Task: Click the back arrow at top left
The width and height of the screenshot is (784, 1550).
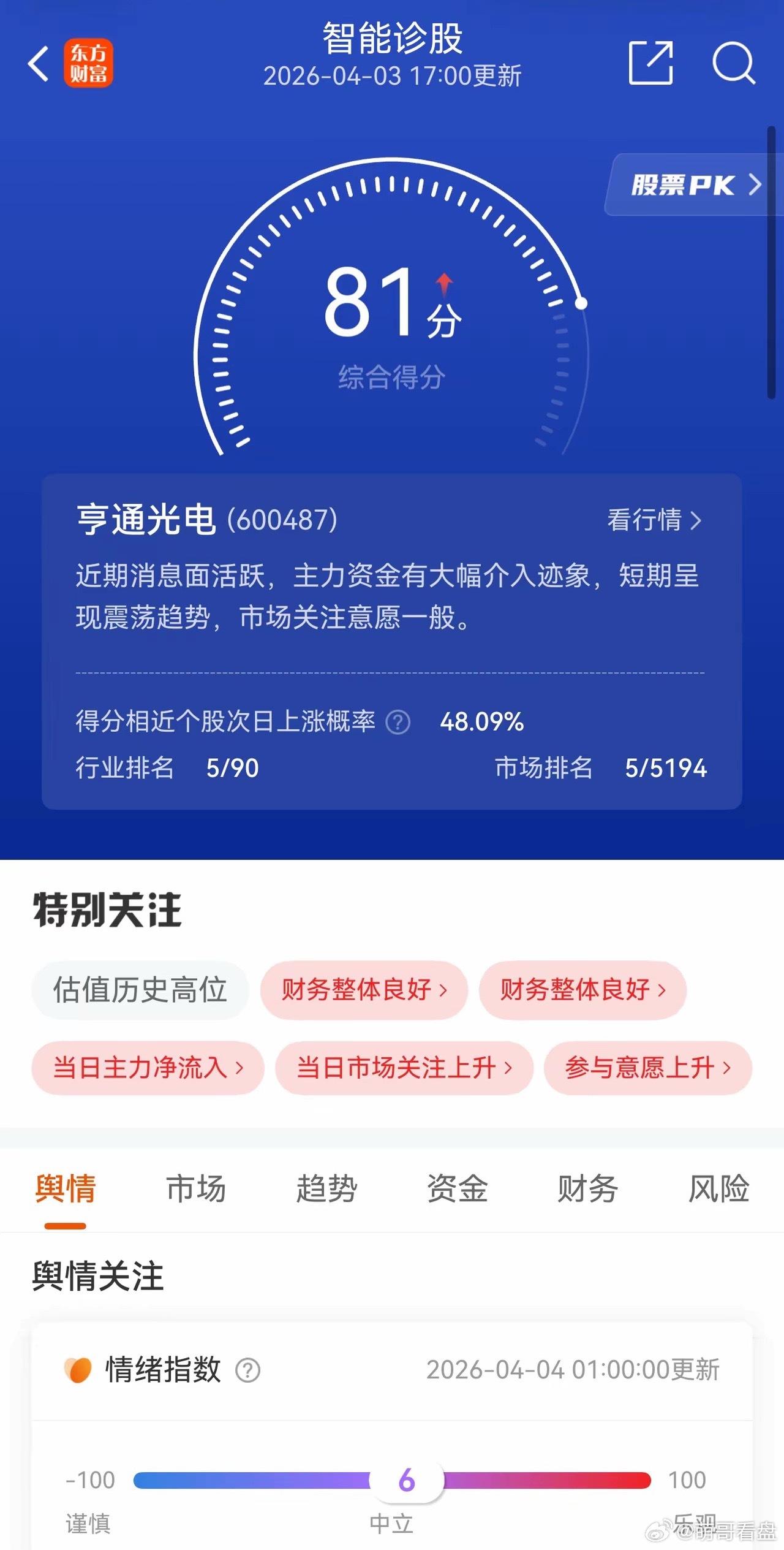Action: tap(39, 64)
